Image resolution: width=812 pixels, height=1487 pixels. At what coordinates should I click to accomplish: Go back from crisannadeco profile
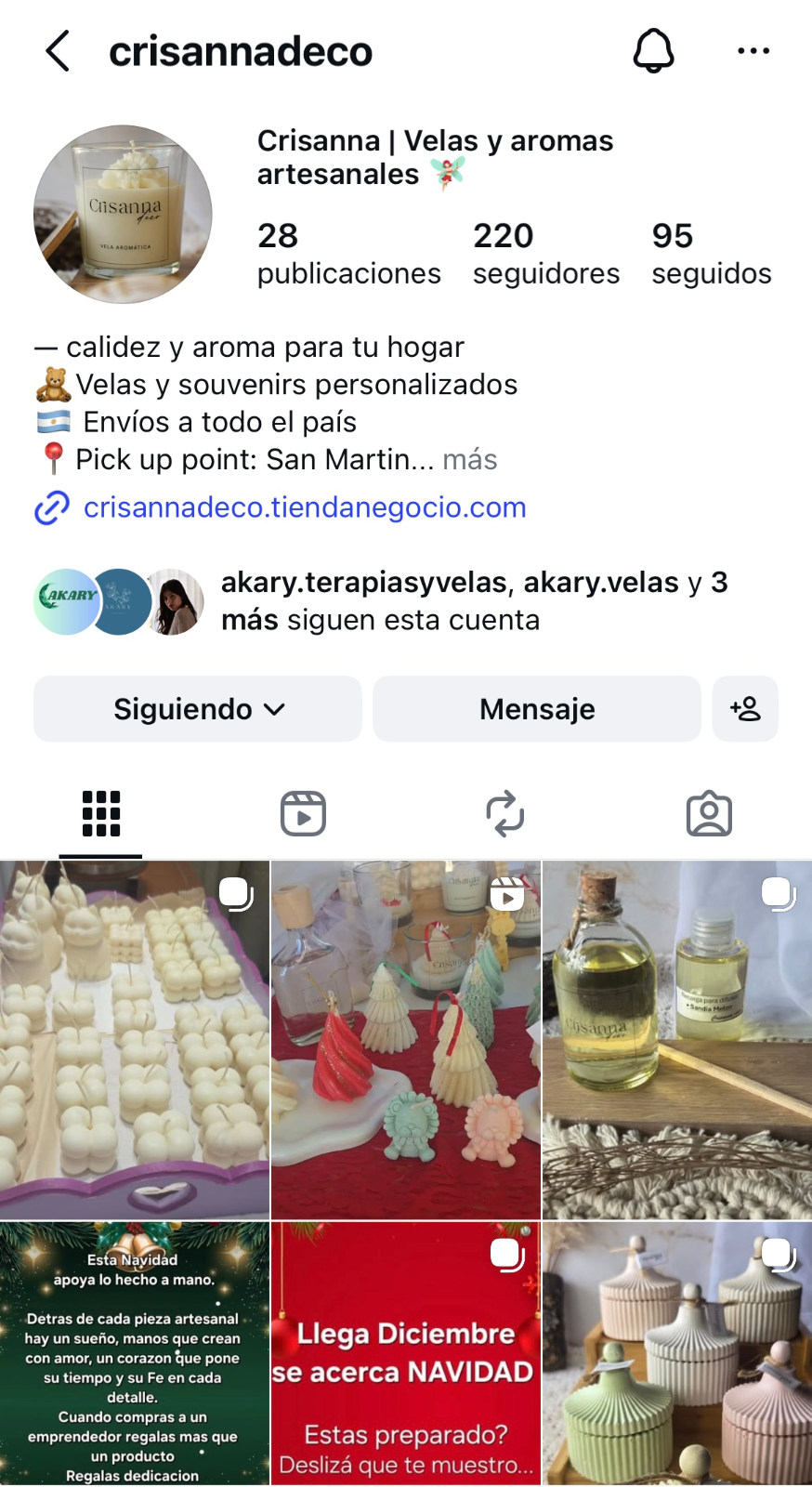[58, 51]
